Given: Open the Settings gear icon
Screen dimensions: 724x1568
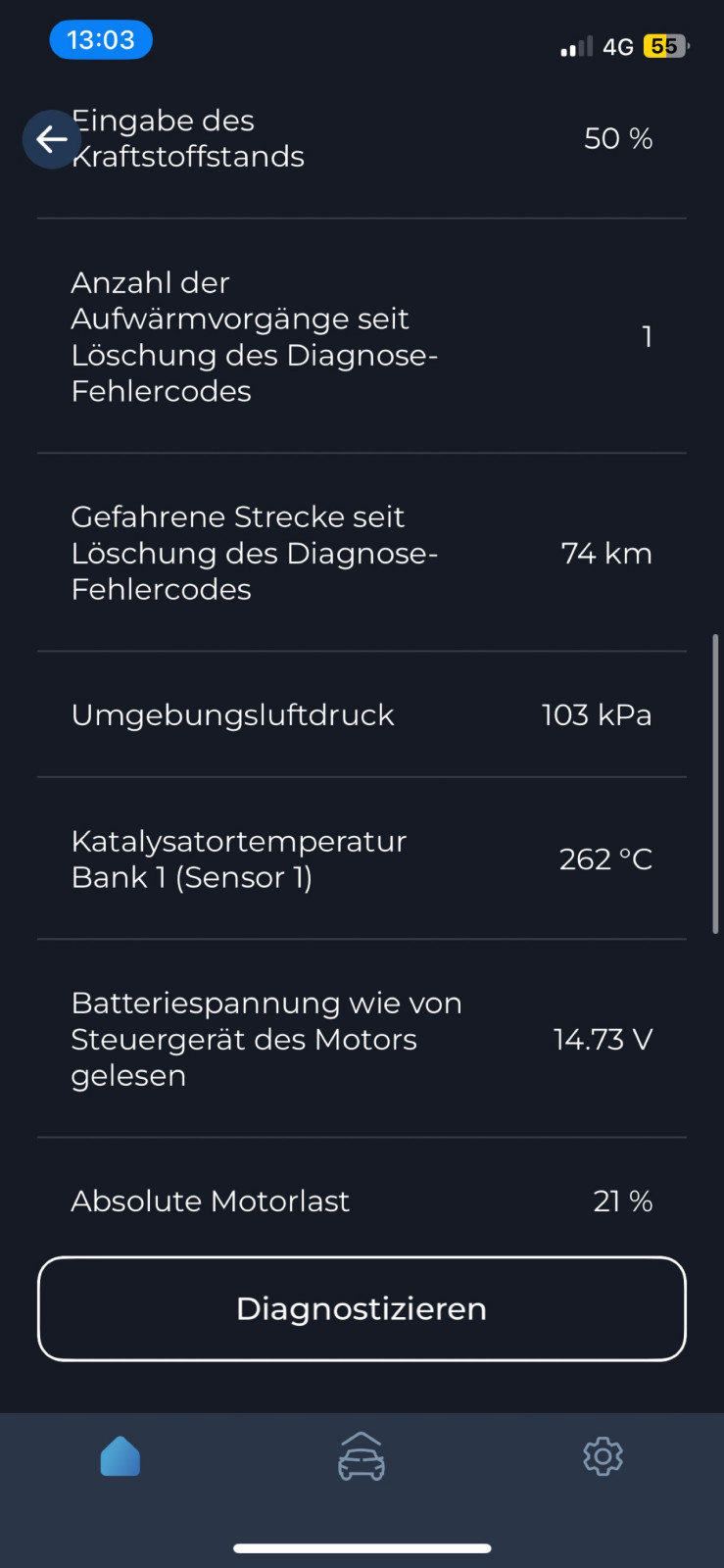Looking at the screenshot, I should pos(603,1457).
